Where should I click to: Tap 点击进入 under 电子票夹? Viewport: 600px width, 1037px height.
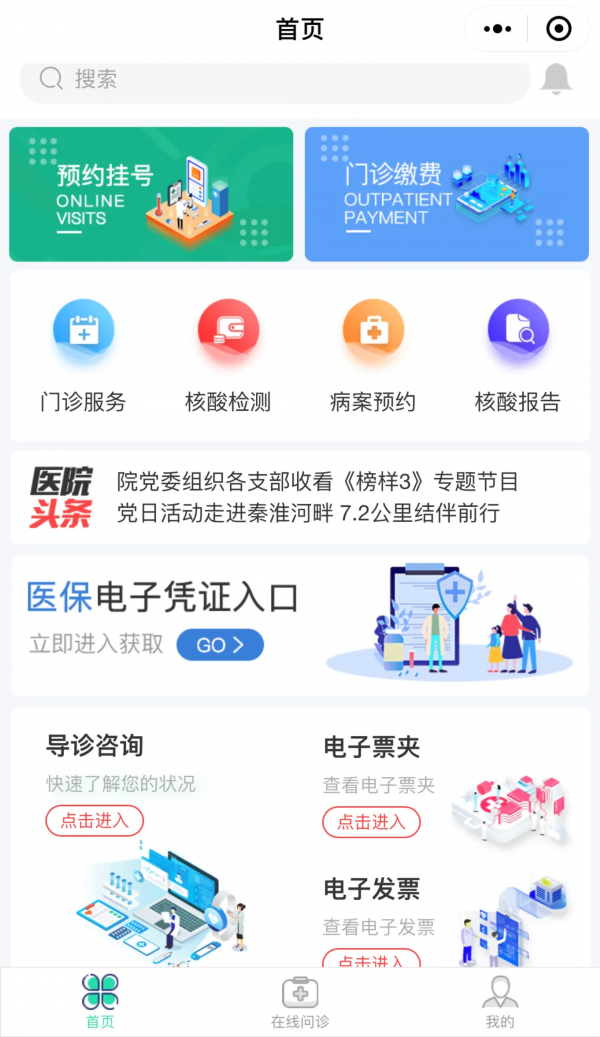(371, 822)
